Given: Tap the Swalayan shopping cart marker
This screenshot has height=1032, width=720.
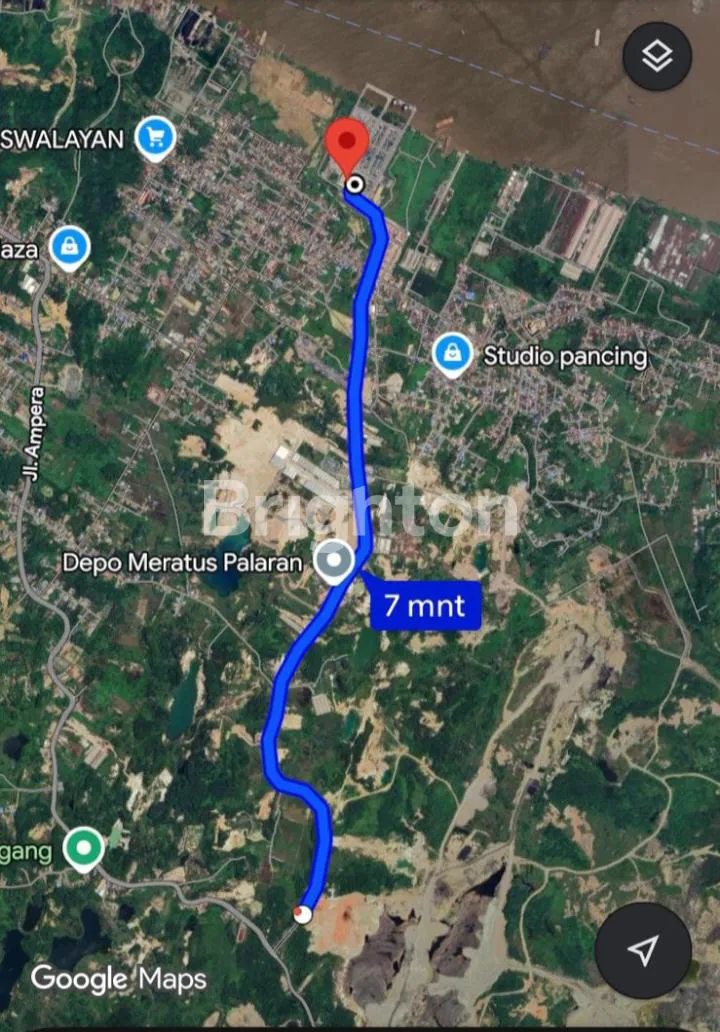Looking at the screenshot, I should click(154, 137).
